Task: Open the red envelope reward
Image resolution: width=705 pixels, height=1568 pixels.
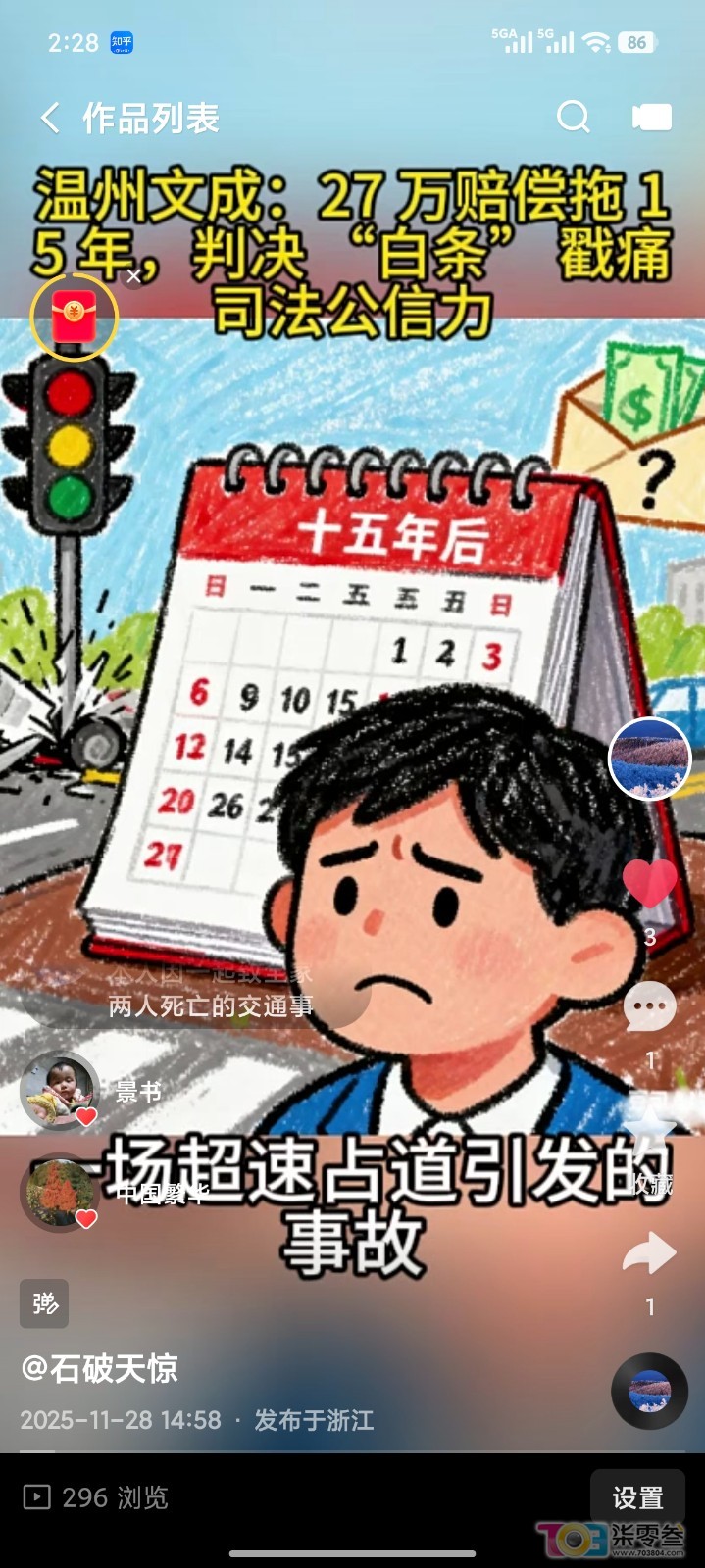Action: [x=74, y=316]
